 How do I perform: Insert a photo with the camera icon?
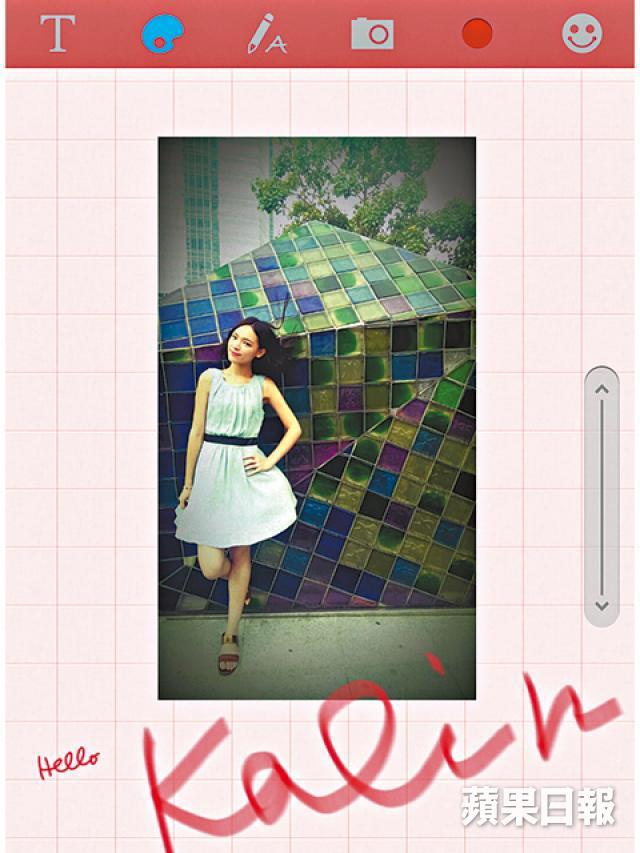(x=372, y=33)
